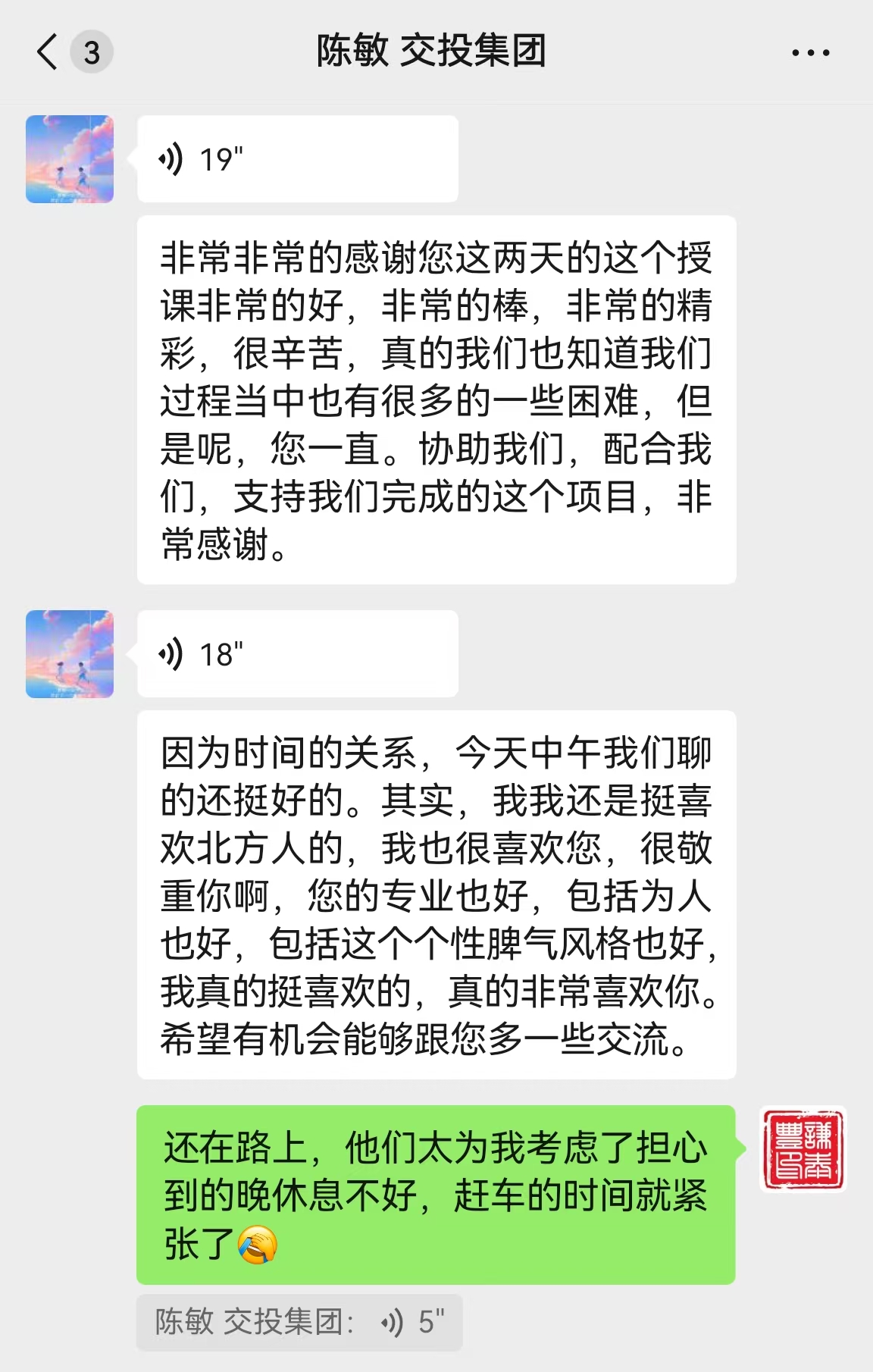Jump to the quoted 5-second voice message

(299, 1323)
